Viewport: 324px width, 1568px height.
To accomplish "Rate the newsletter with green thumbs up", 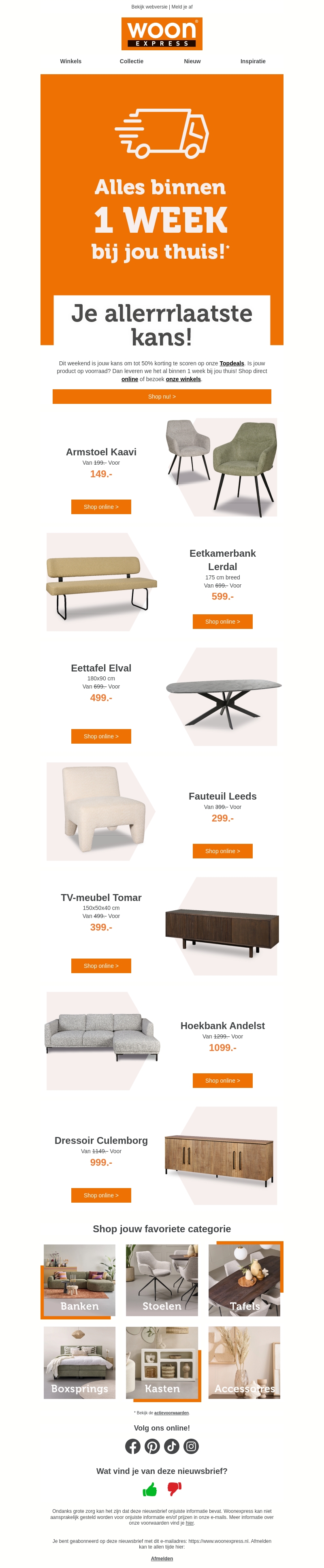I will (149, 1489).
